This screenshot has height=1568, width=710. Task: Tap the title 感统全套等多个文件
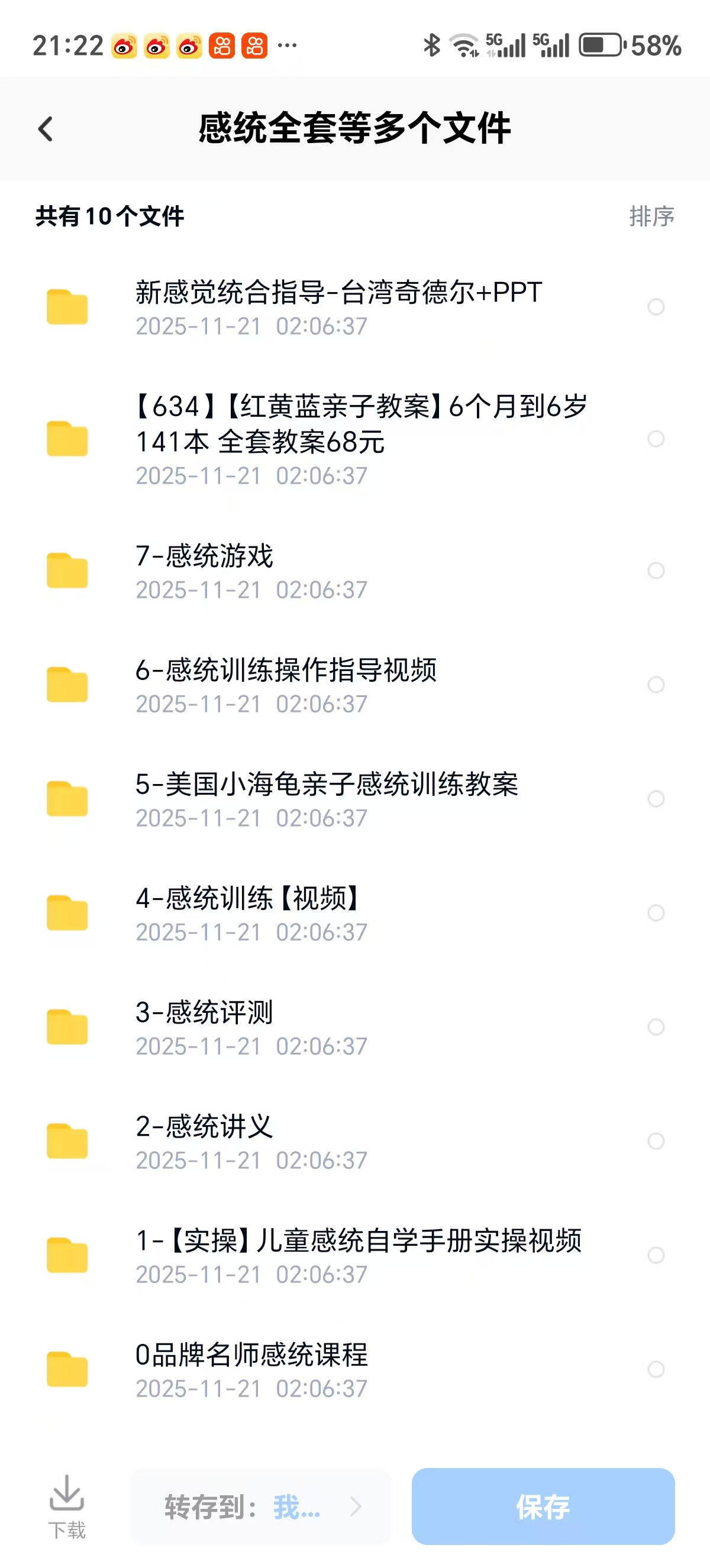pos(355,129)
